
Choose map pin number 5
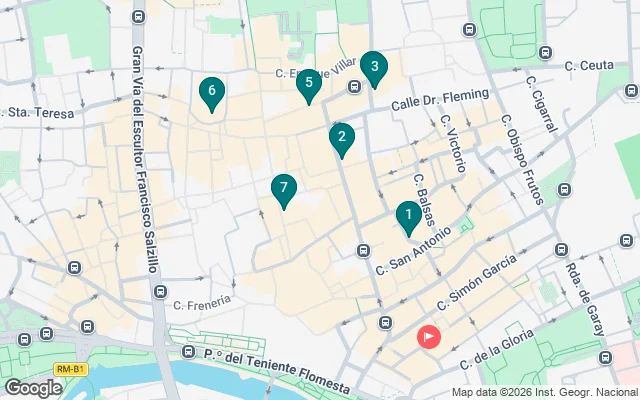308,83
